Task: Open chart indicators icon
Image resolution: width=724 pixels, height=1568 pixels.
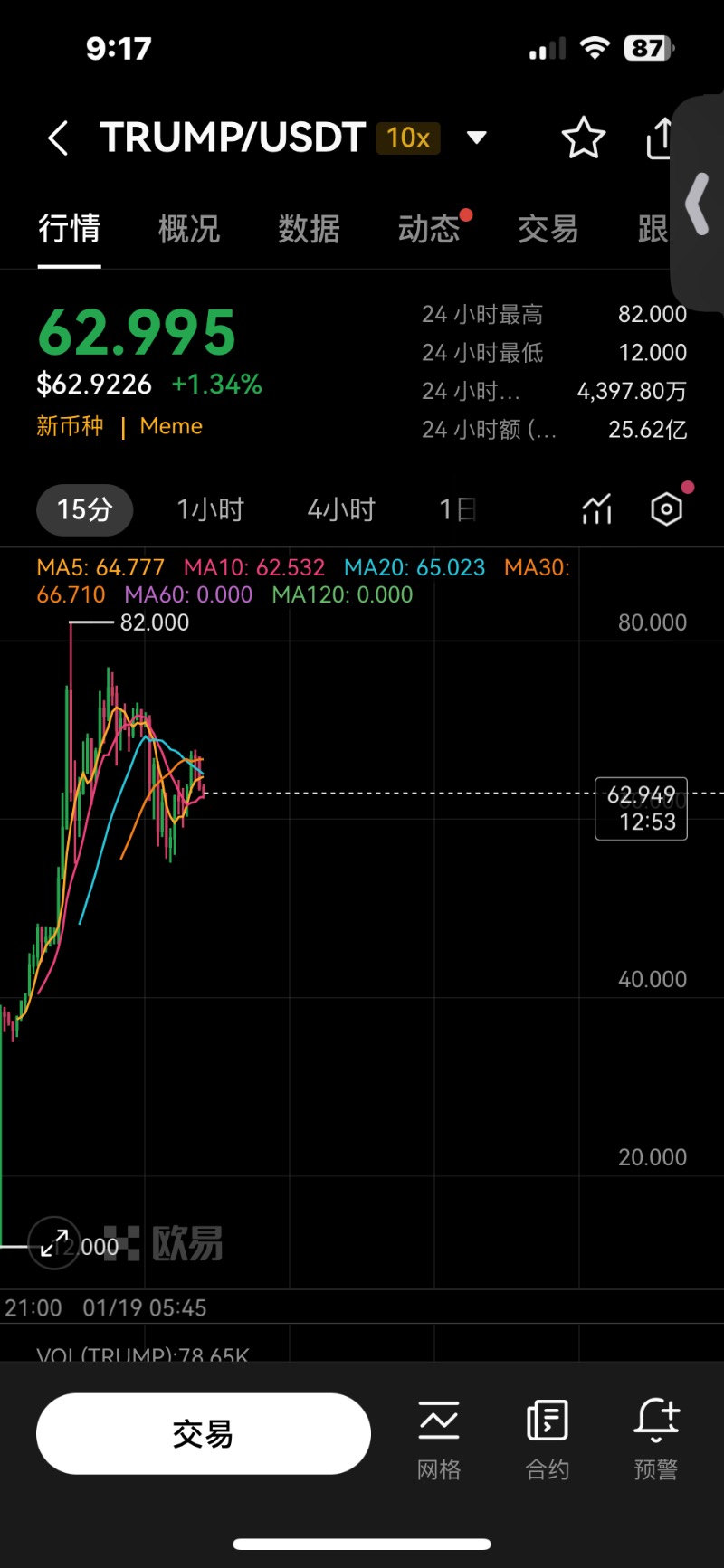Action: click(596, 509)
